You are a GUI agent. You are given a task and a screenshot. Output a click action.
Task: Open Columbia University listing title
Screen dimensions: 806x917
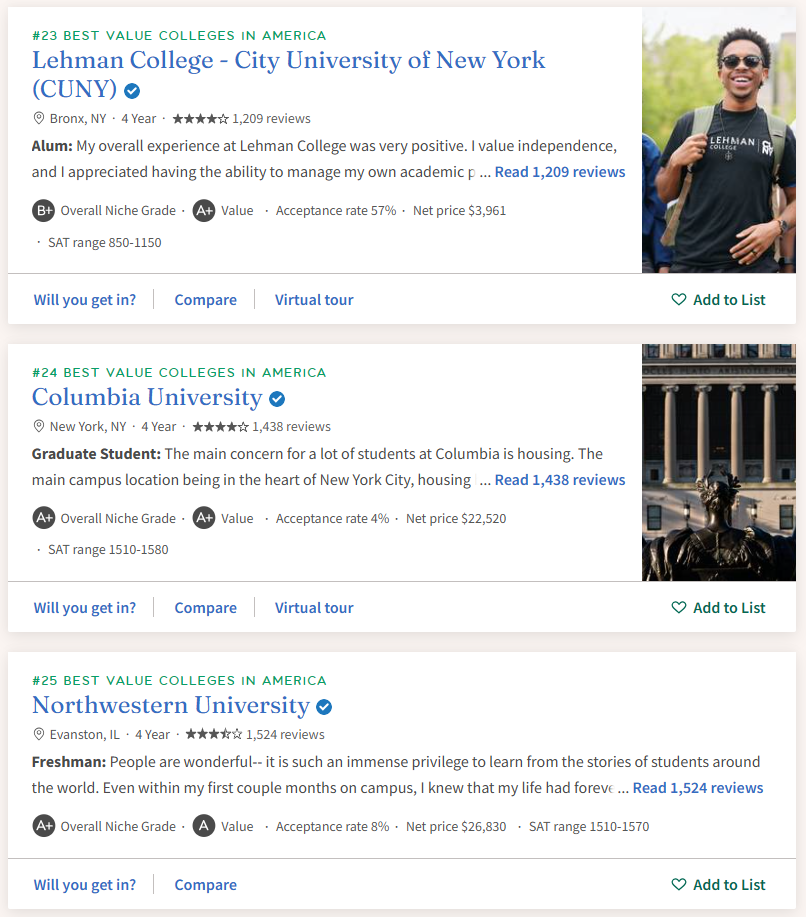pyautogui.click(x=147, y=397)
